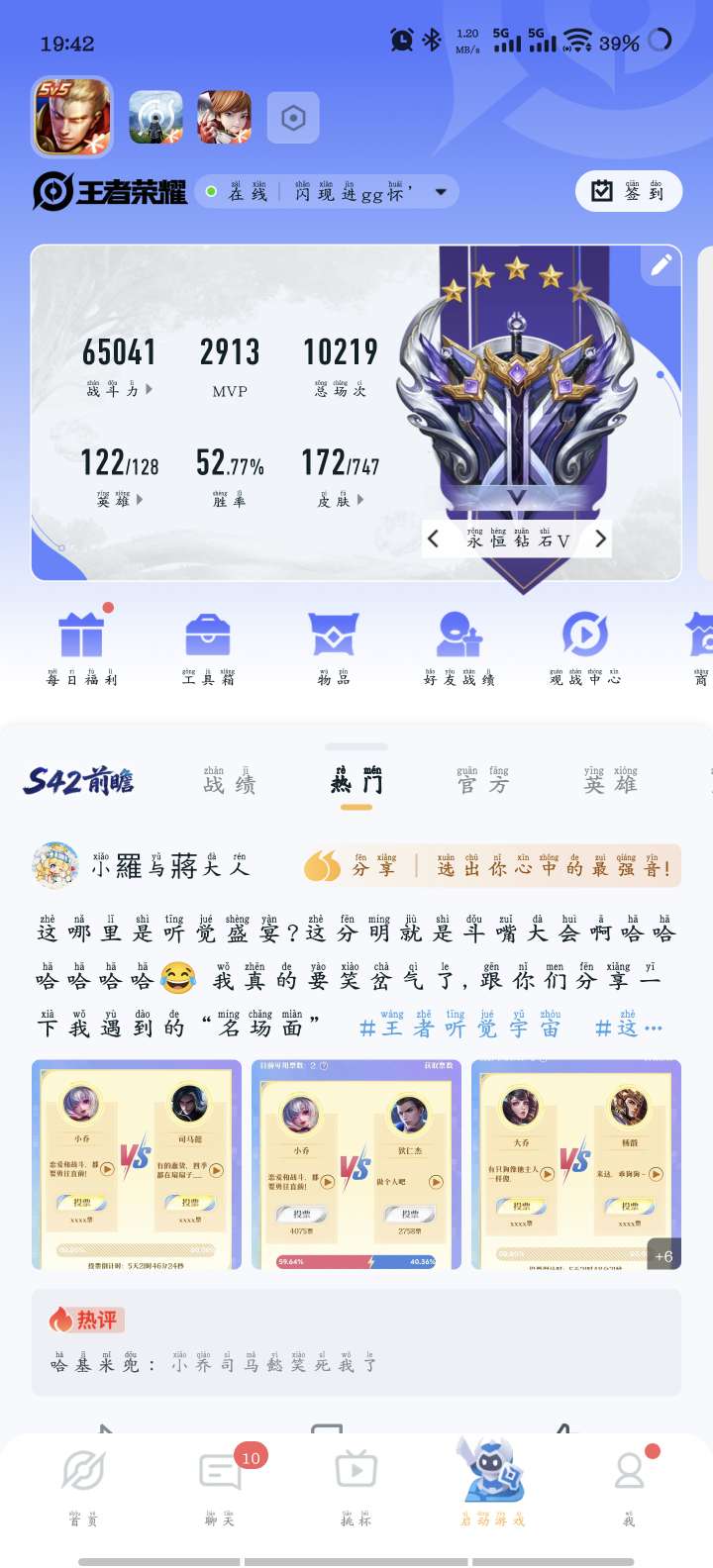Open the 工具箱 toolbox

click(208, 646)
